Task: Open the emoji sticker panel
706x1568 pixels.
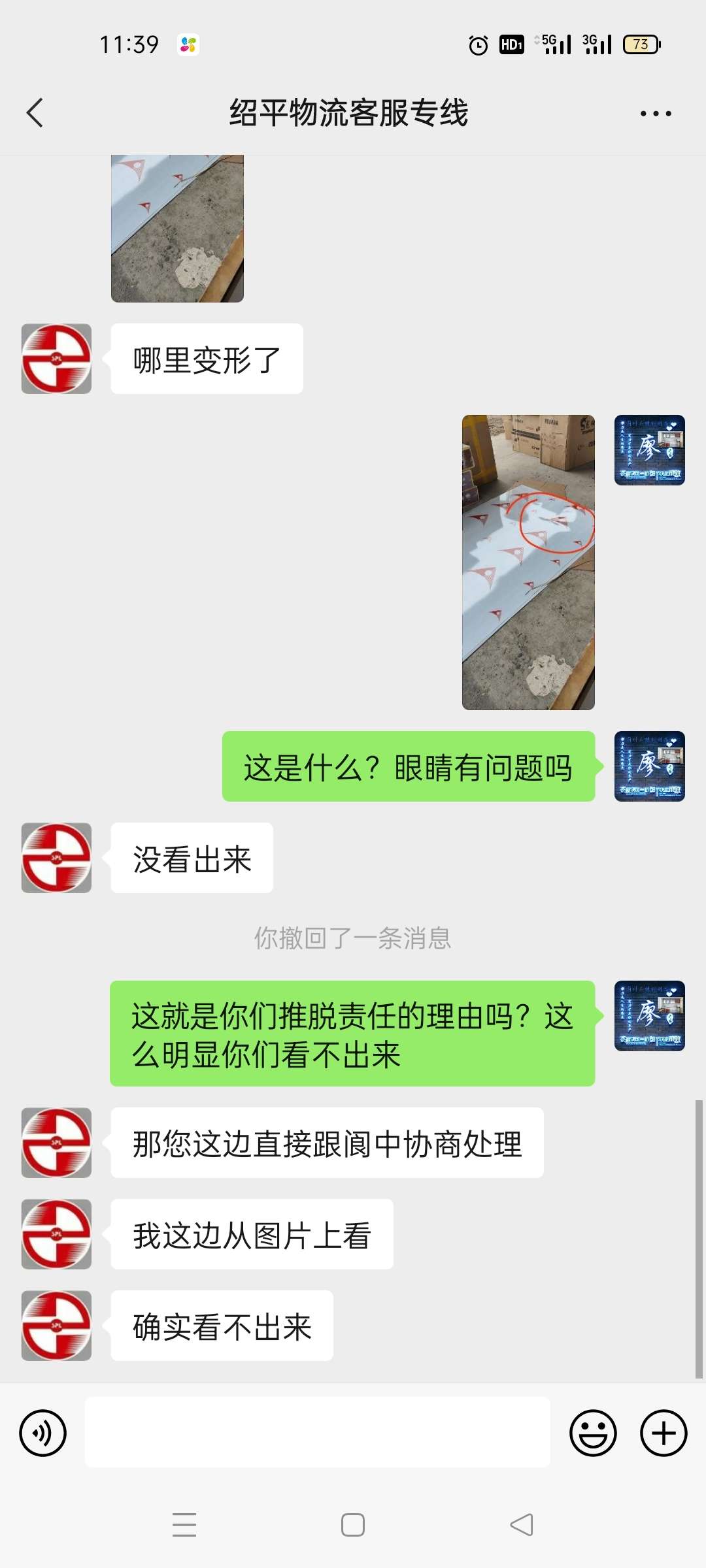Action: click(x=593, y=1433)
